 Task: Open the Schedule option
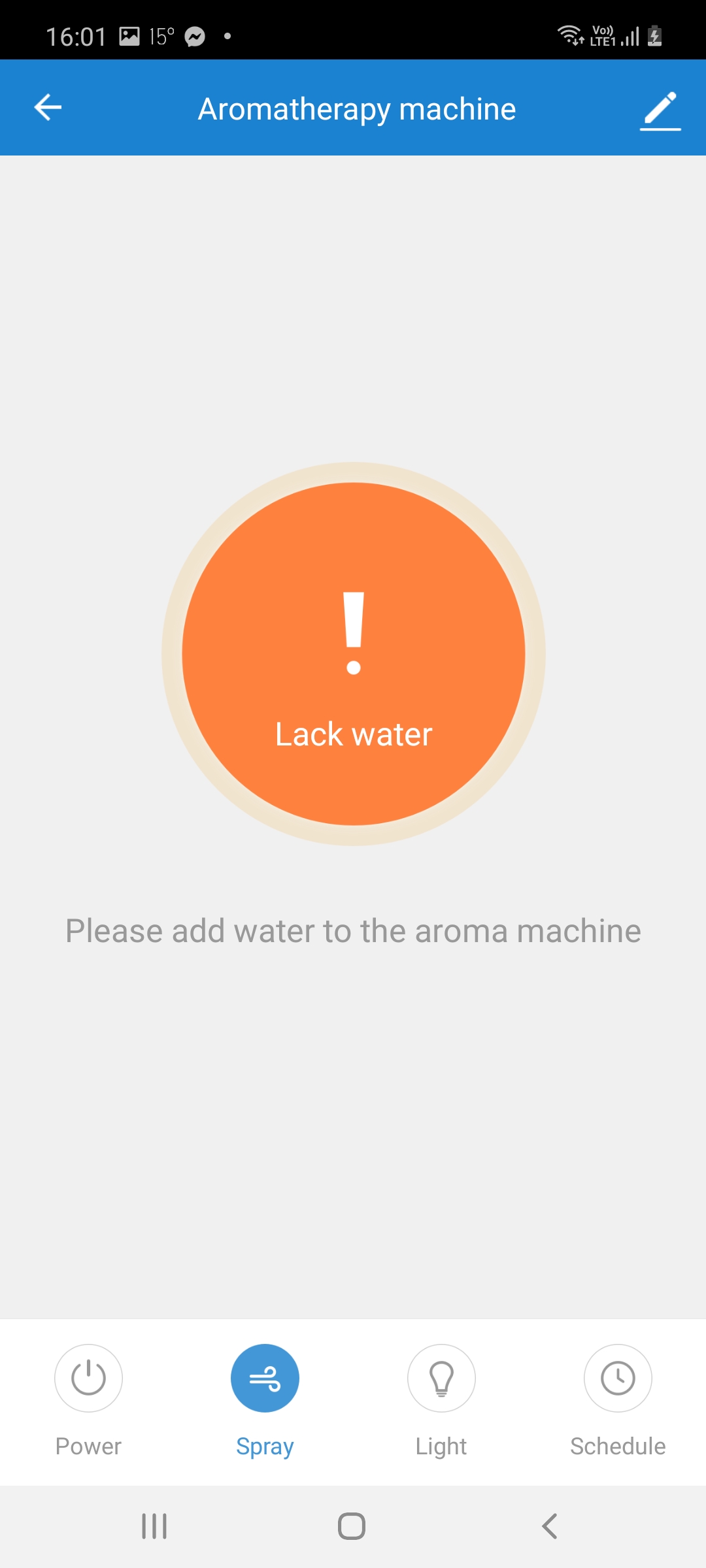618,1378
